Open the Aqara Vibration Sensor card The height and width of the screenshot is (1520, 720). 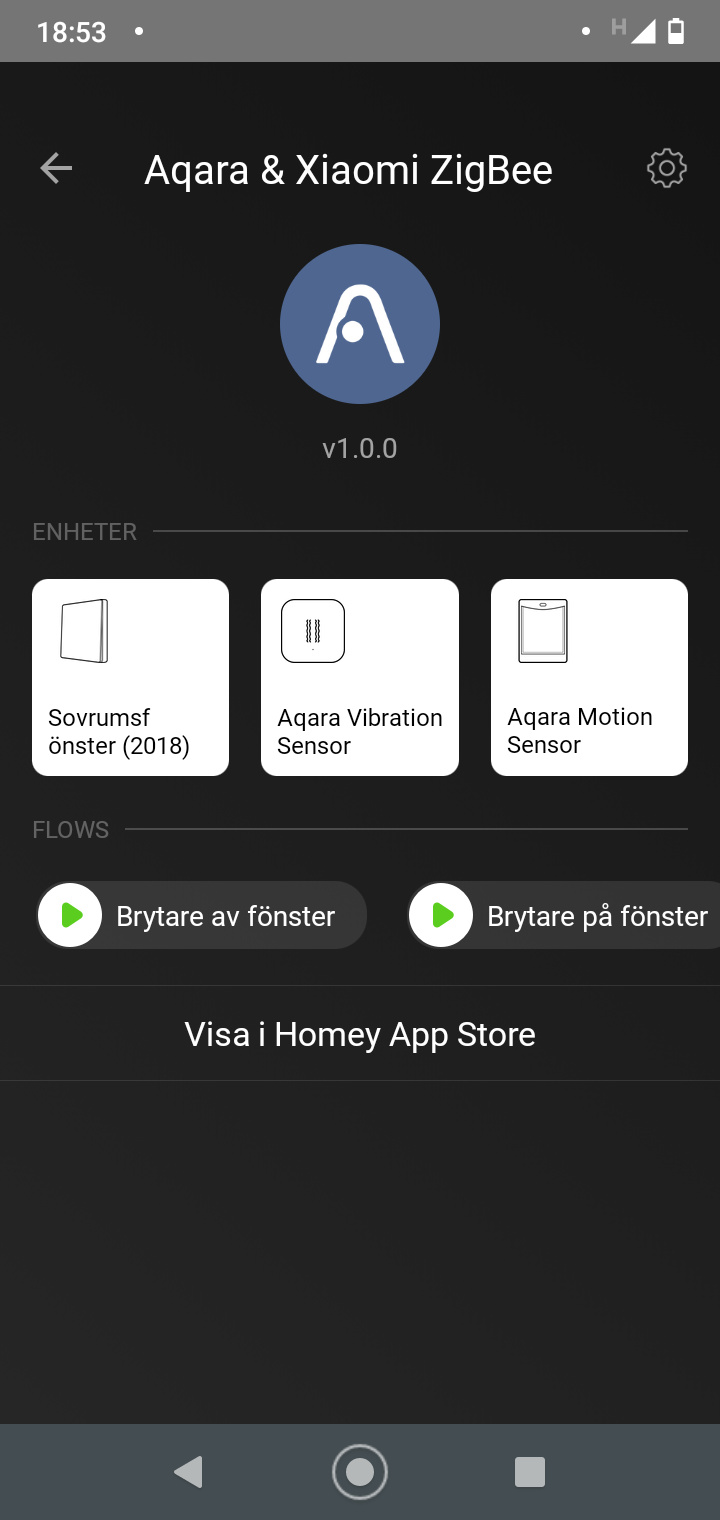pos(360,677)
